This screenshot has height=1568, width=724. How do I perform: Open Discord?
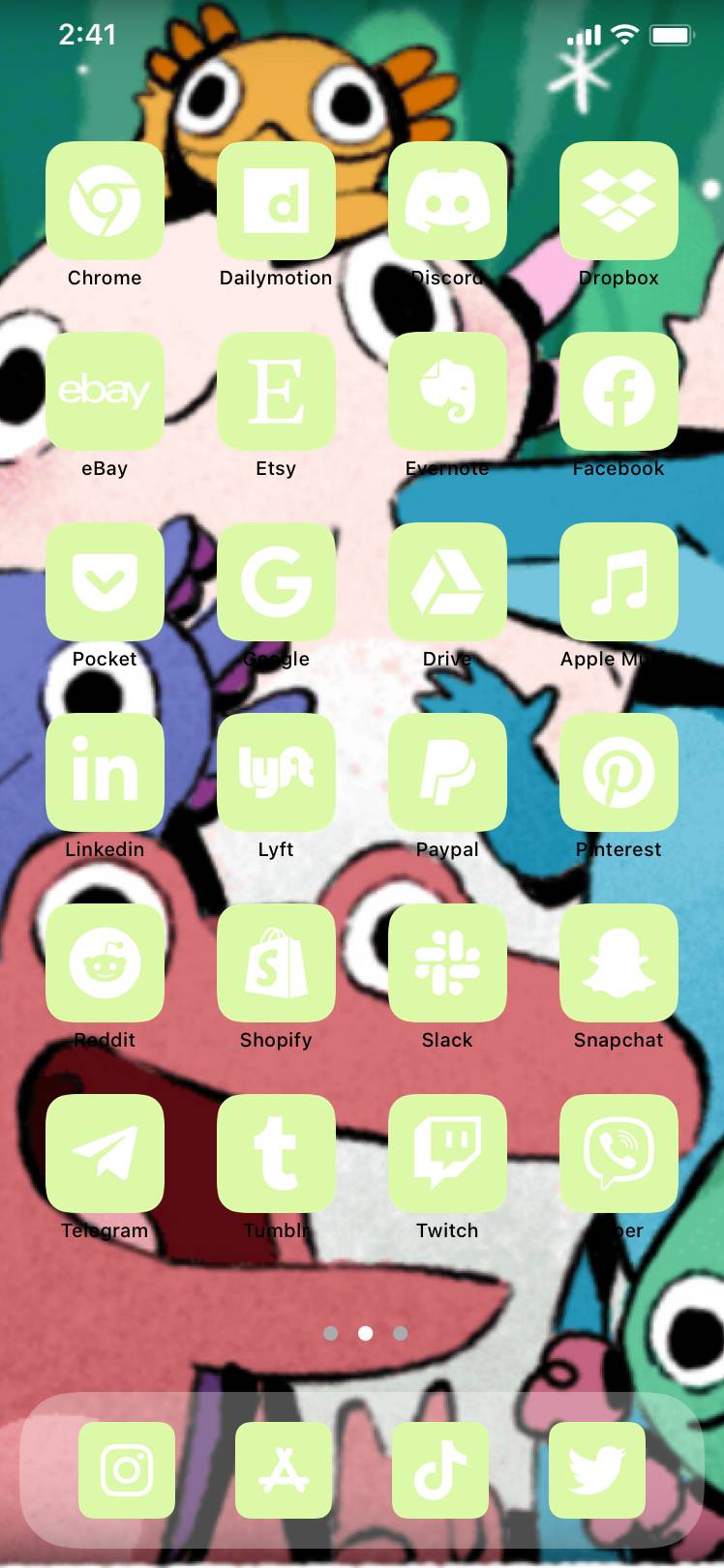click(x=447, y=201)
